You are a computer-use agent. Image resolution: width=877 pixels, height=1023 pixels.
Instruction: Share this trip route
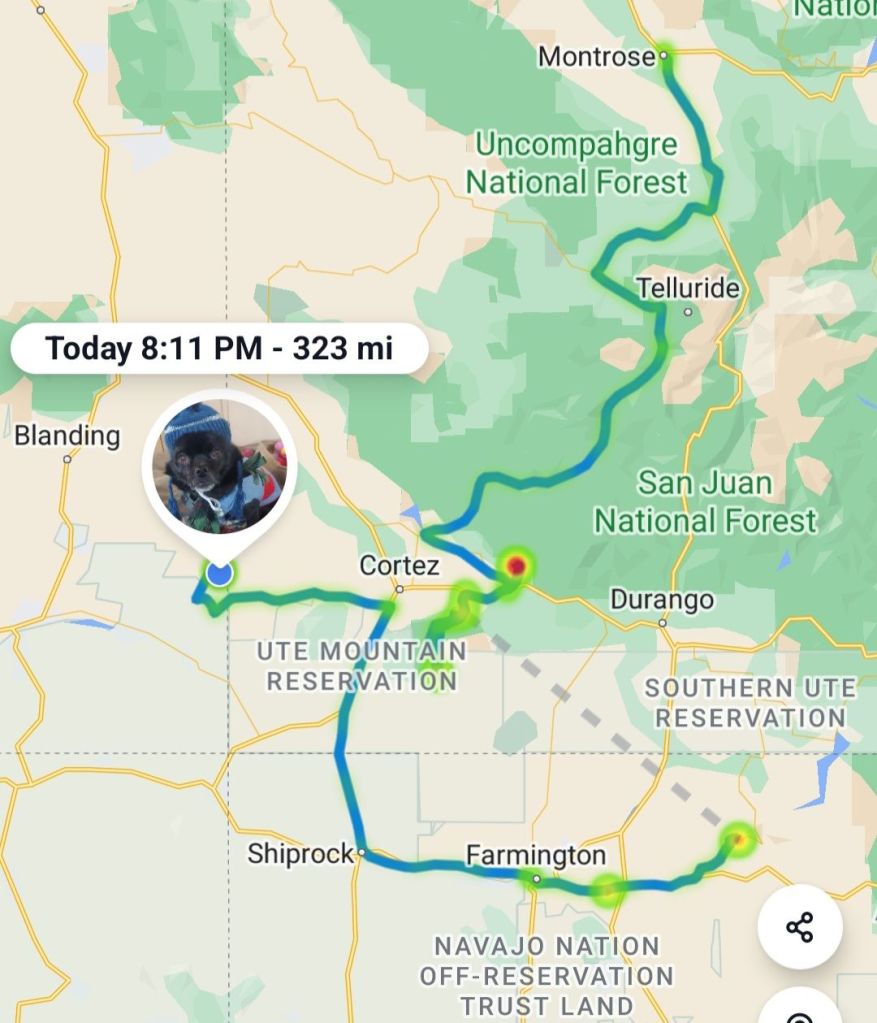(799, 927)
